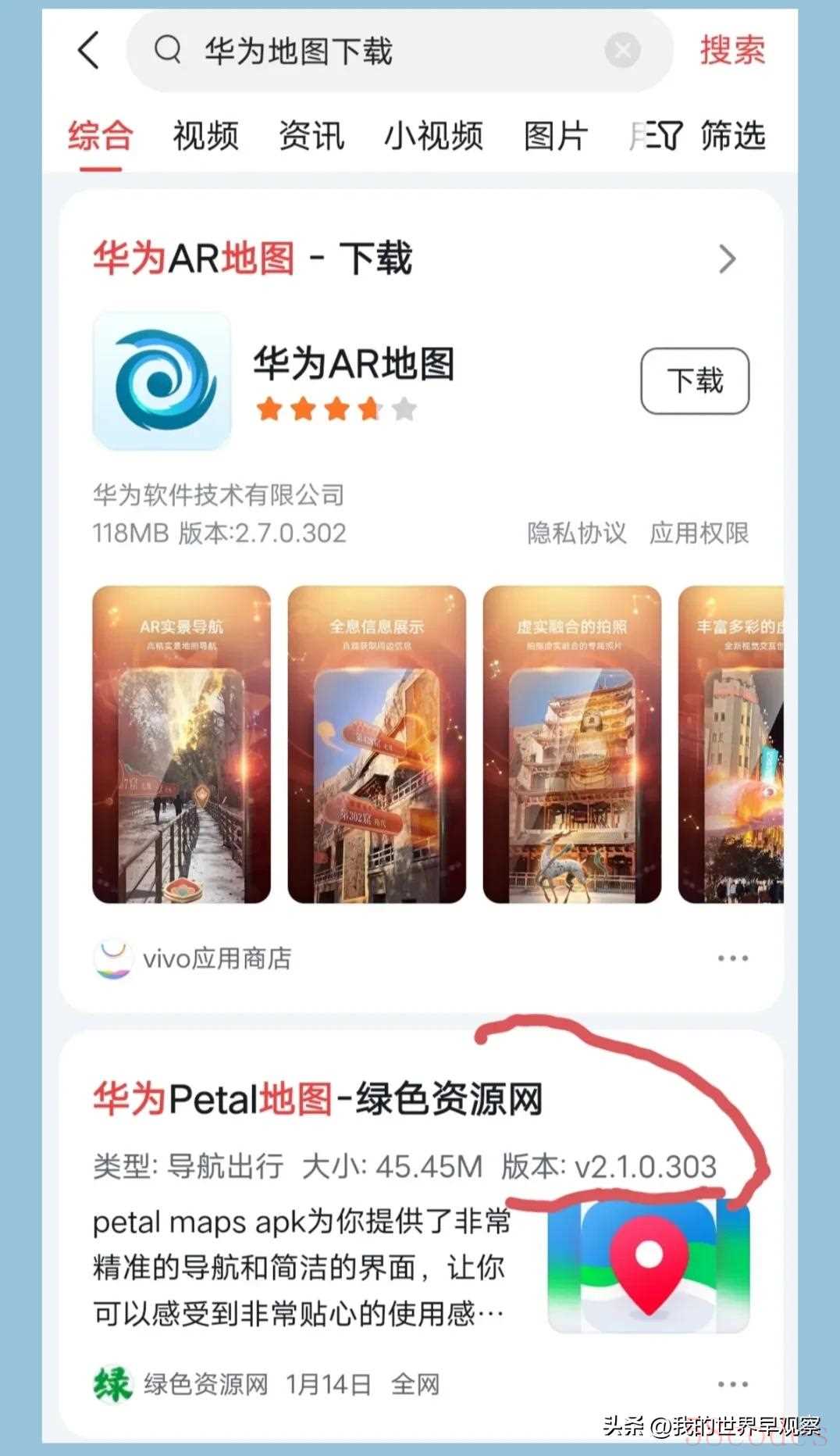This screenshot has width=840, height=1456.
Task: Switch to the 资讯 tab
Action: coord(311,136)
